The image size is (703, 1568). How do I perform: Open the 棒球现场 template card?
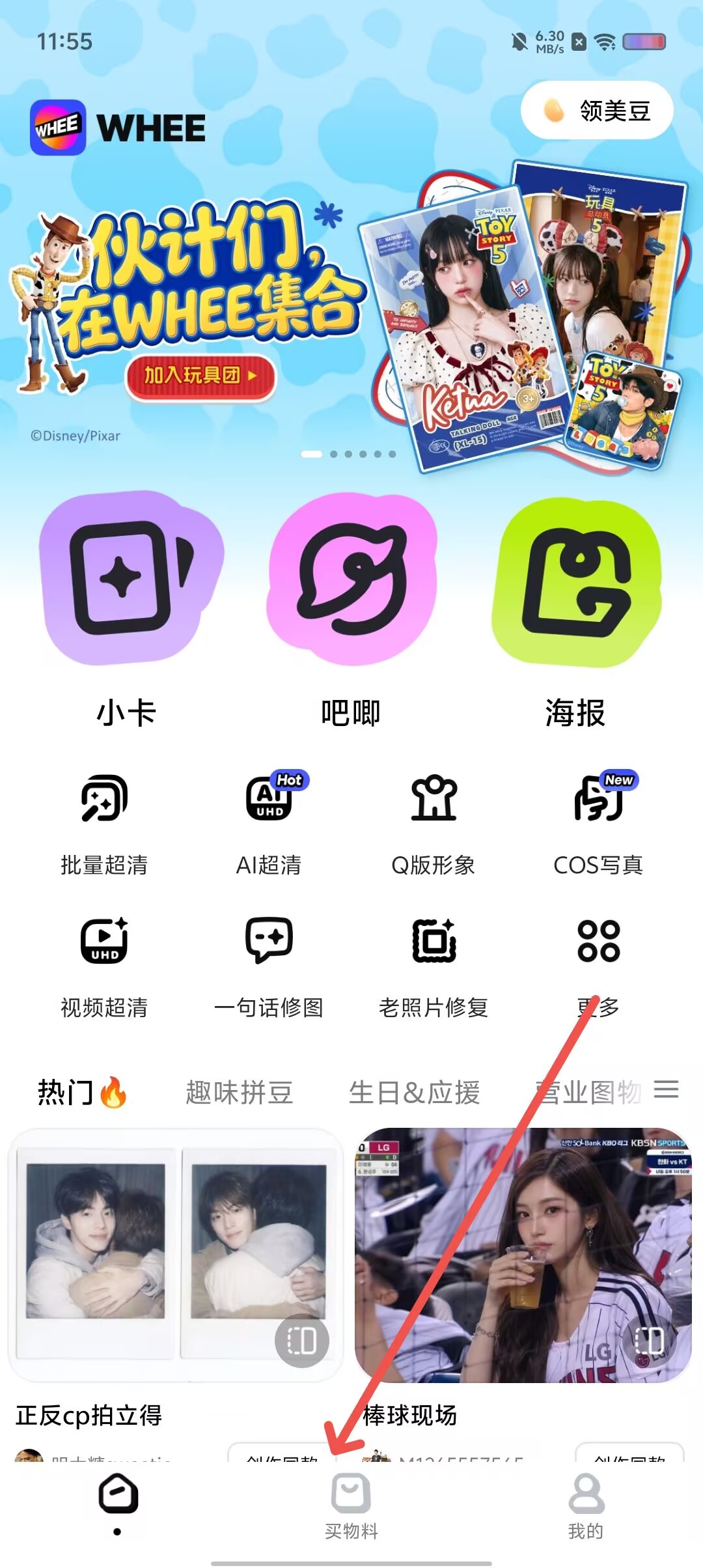[x=523, y=1278]
